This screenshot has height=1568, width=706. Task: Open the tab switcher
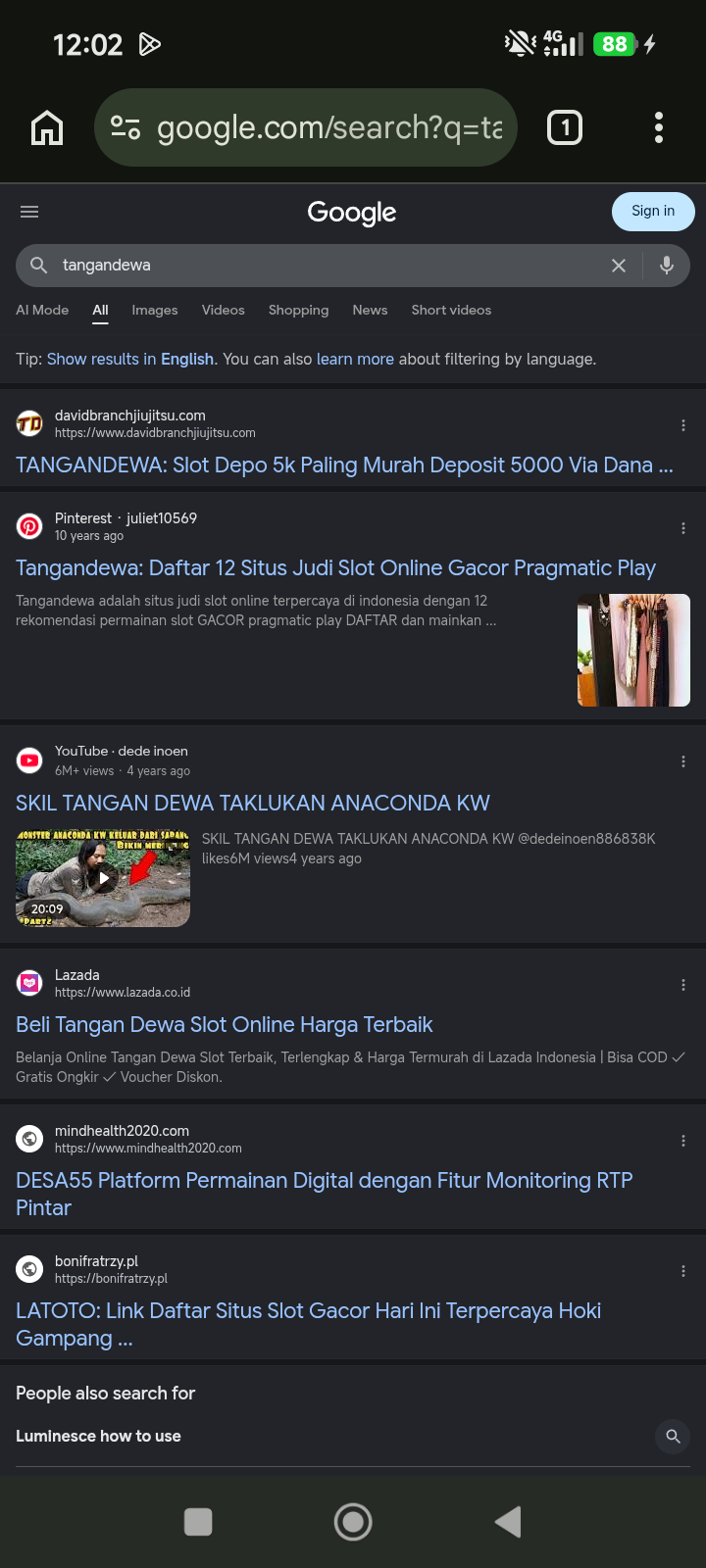565,127
